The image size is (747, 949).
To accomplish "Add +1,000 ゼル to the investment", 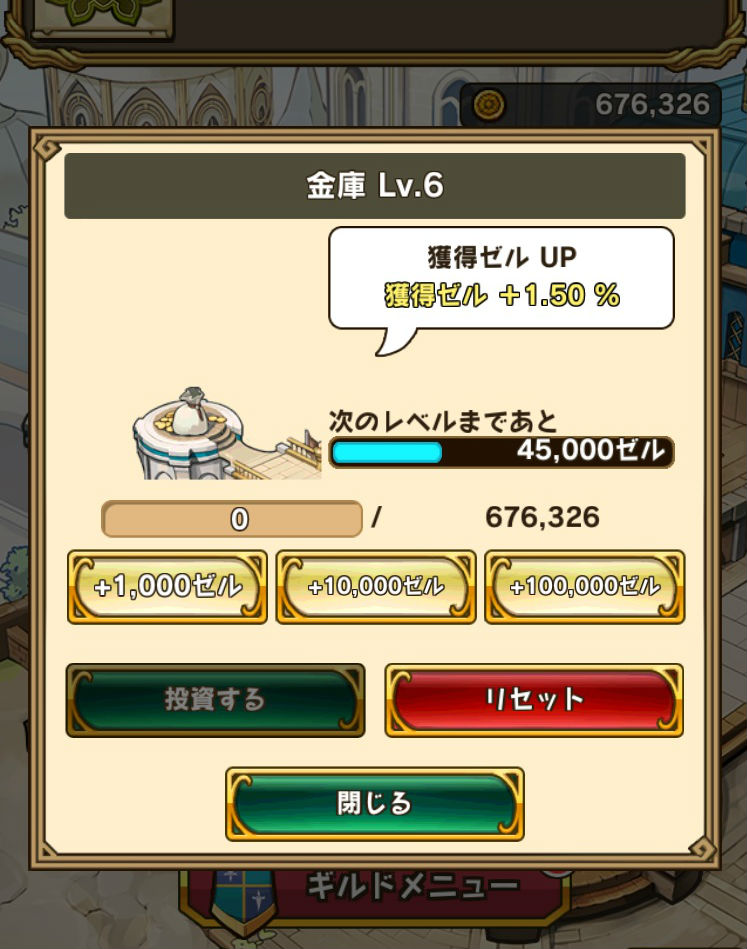I will [167, 587].
